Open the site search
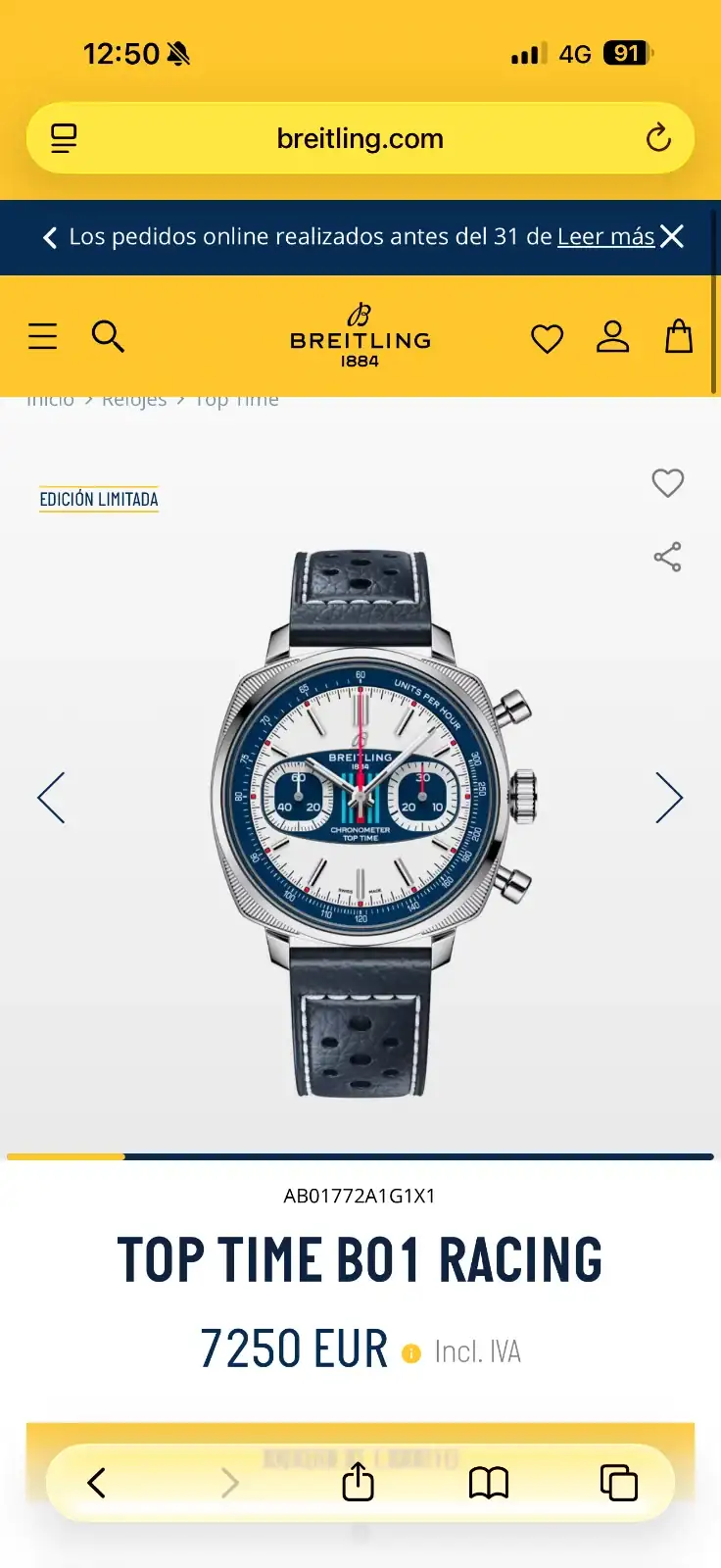The width and height of the screenshot is (721, 1568). point(108,336)
